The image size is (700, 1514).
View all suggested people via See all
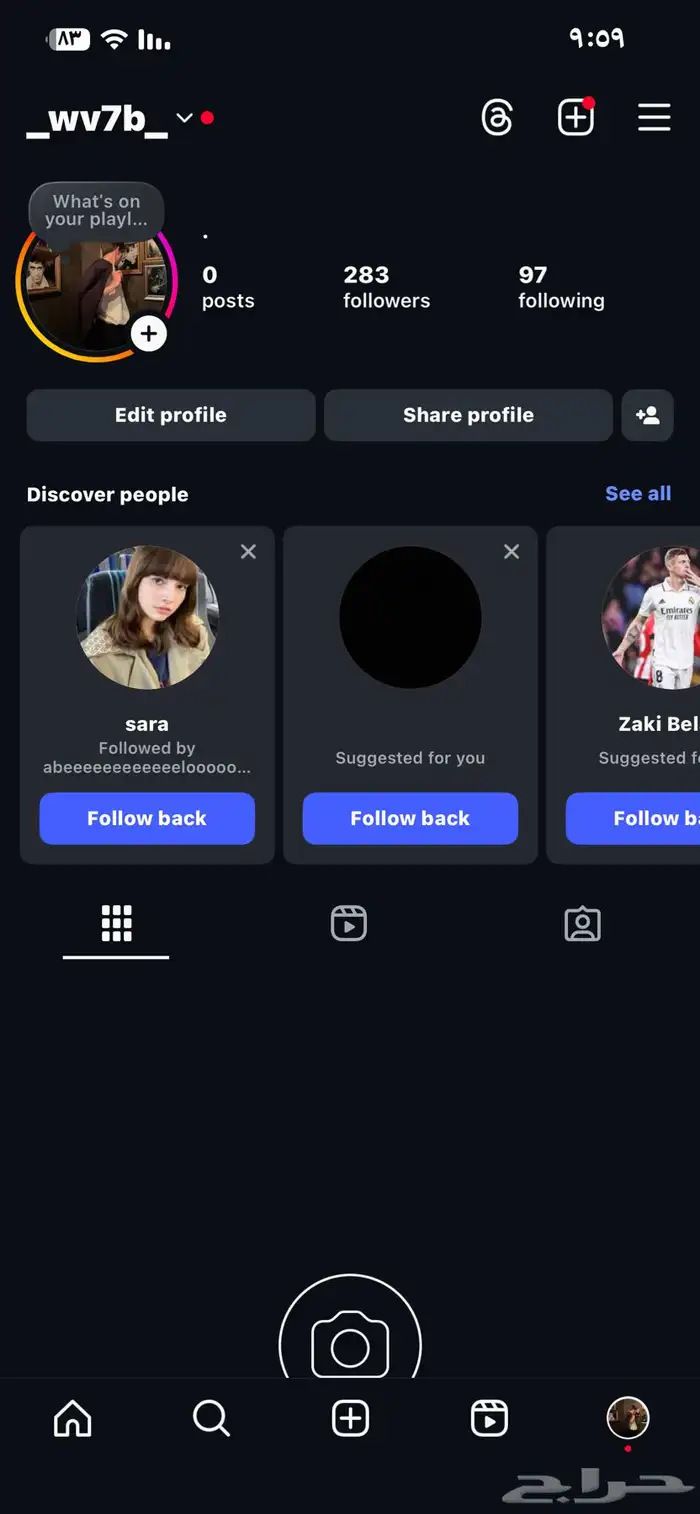(x=638, y=493)
